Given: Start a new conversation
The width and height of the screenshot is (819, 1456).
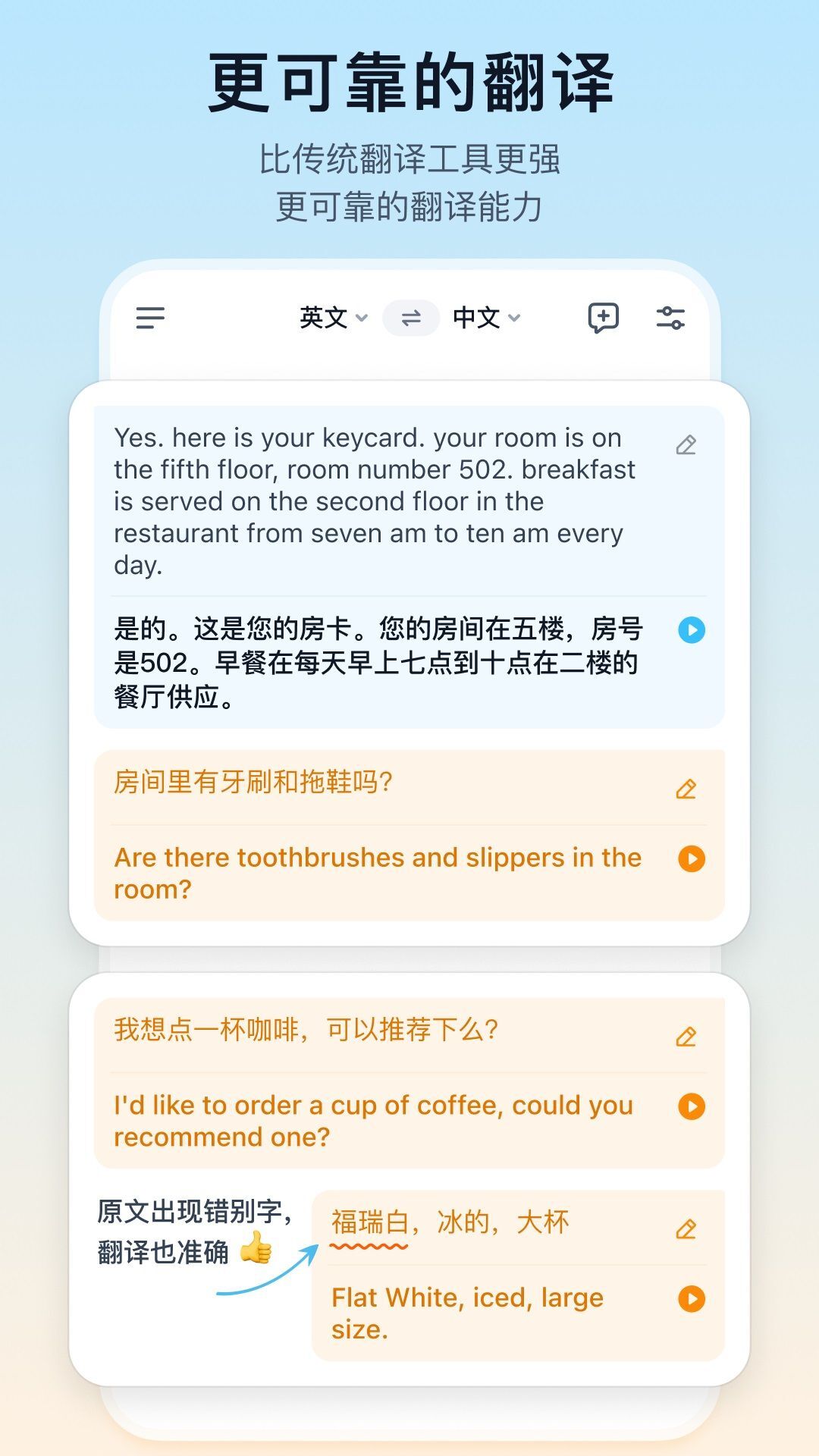Looking at the screenshot, I should (603, 318).
